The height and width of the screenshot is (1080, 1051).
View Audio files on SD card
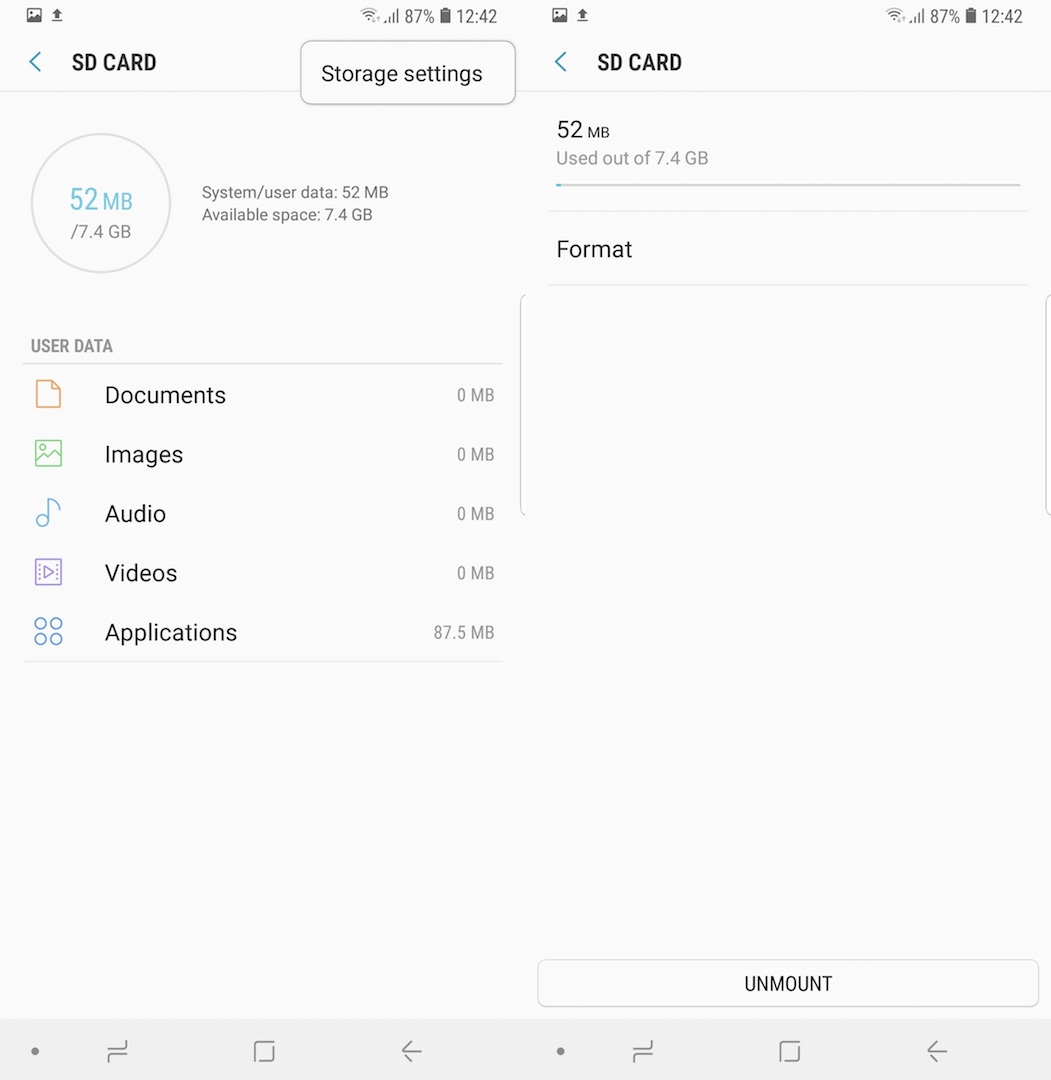135,514
